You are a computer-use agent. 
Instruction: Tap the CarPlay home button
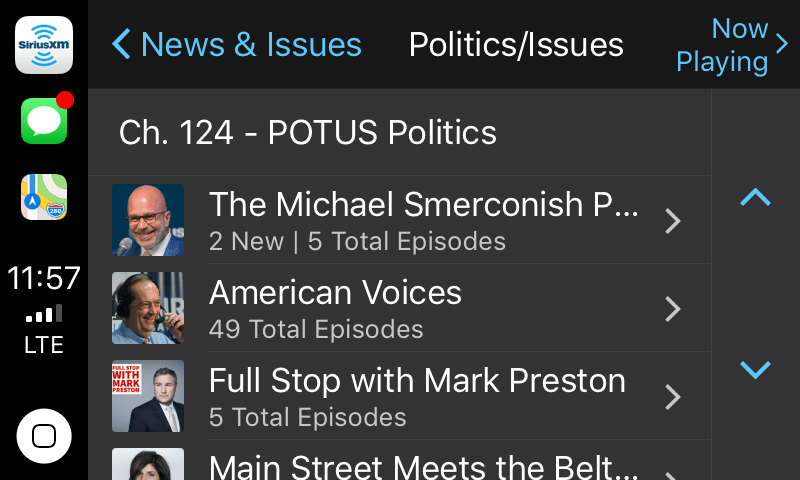pyautogui.click(x=44, y=436)
